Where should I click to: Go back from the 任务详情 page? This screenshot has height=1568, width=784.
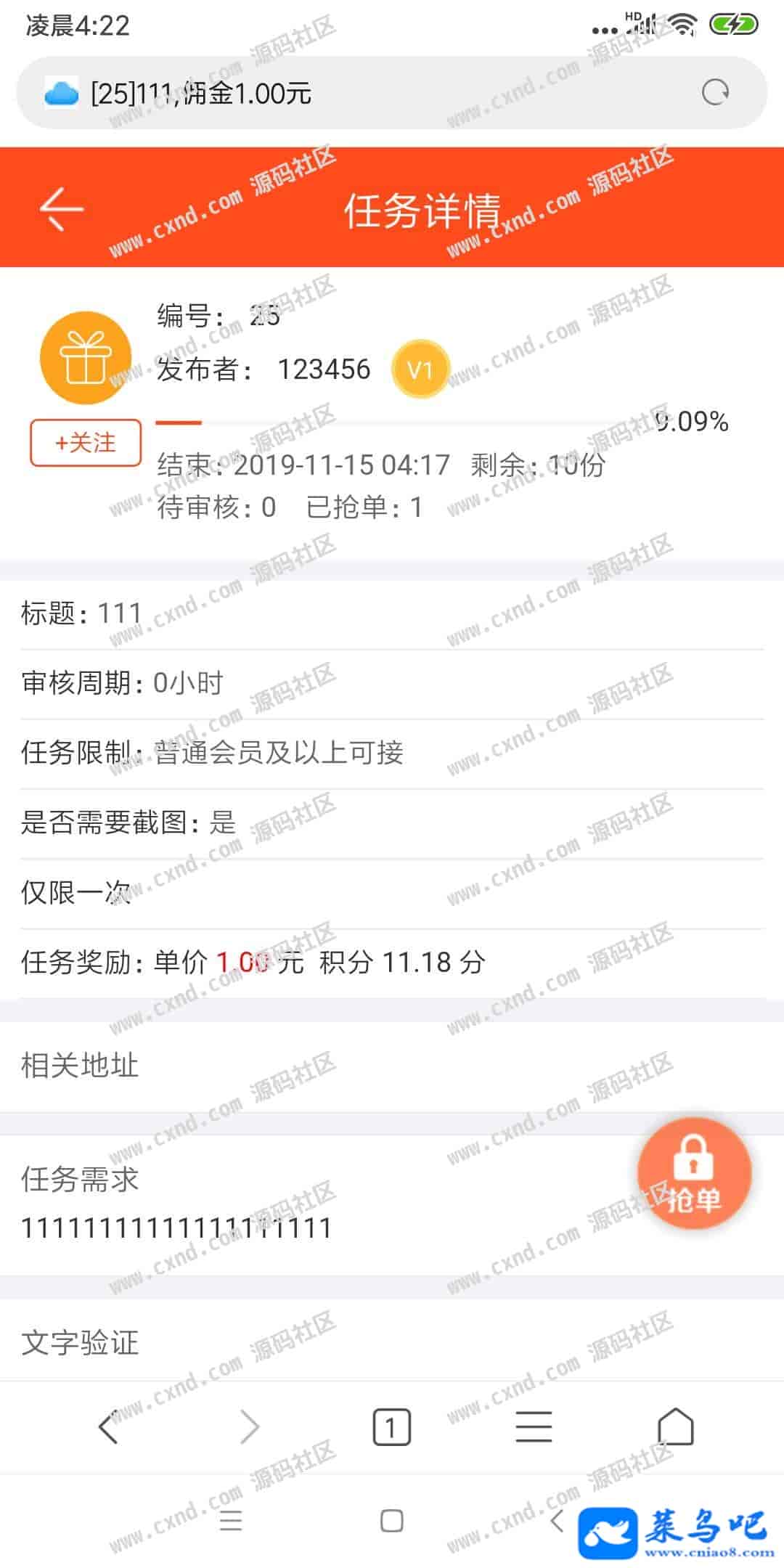62,209
